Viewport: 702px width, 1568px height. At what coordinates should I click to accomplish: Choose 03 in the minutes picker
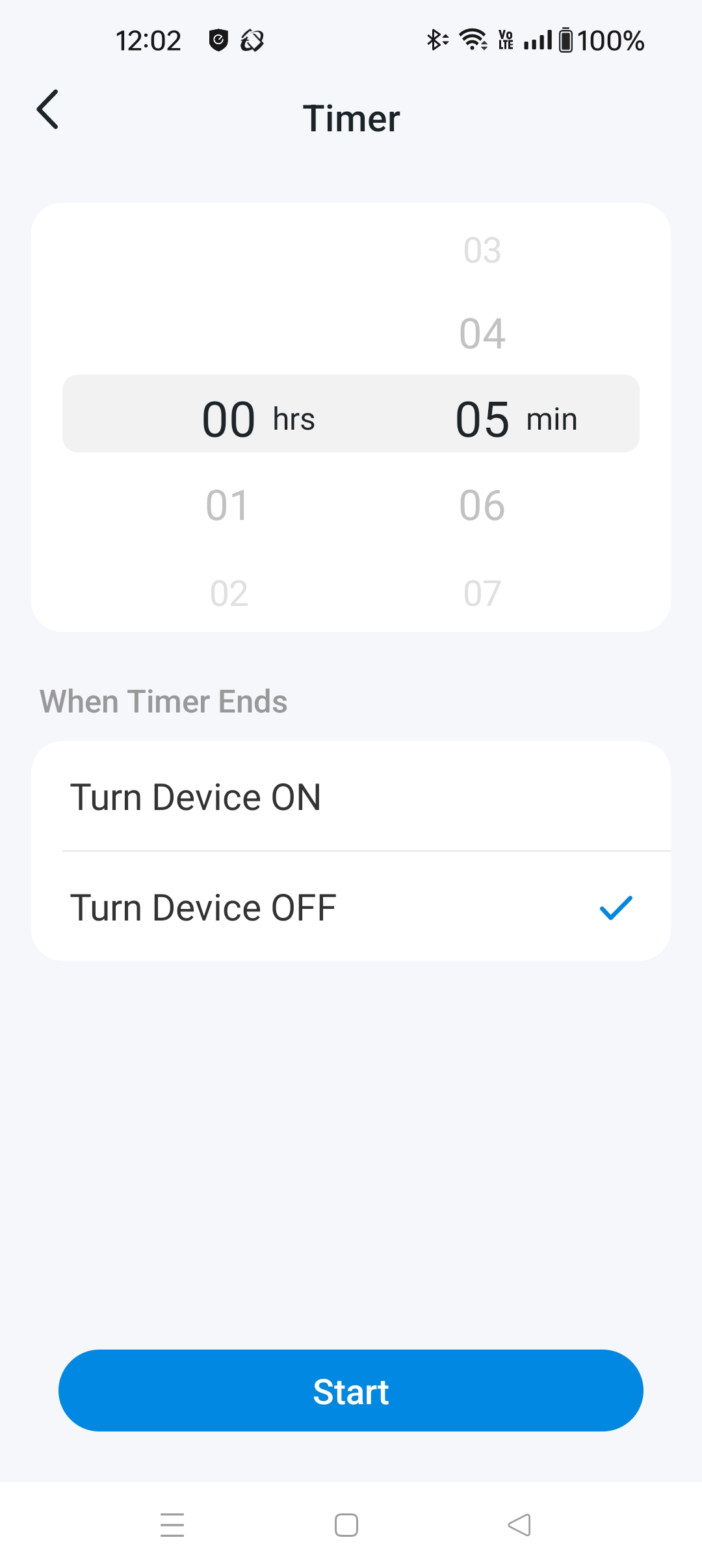[482, 250]
